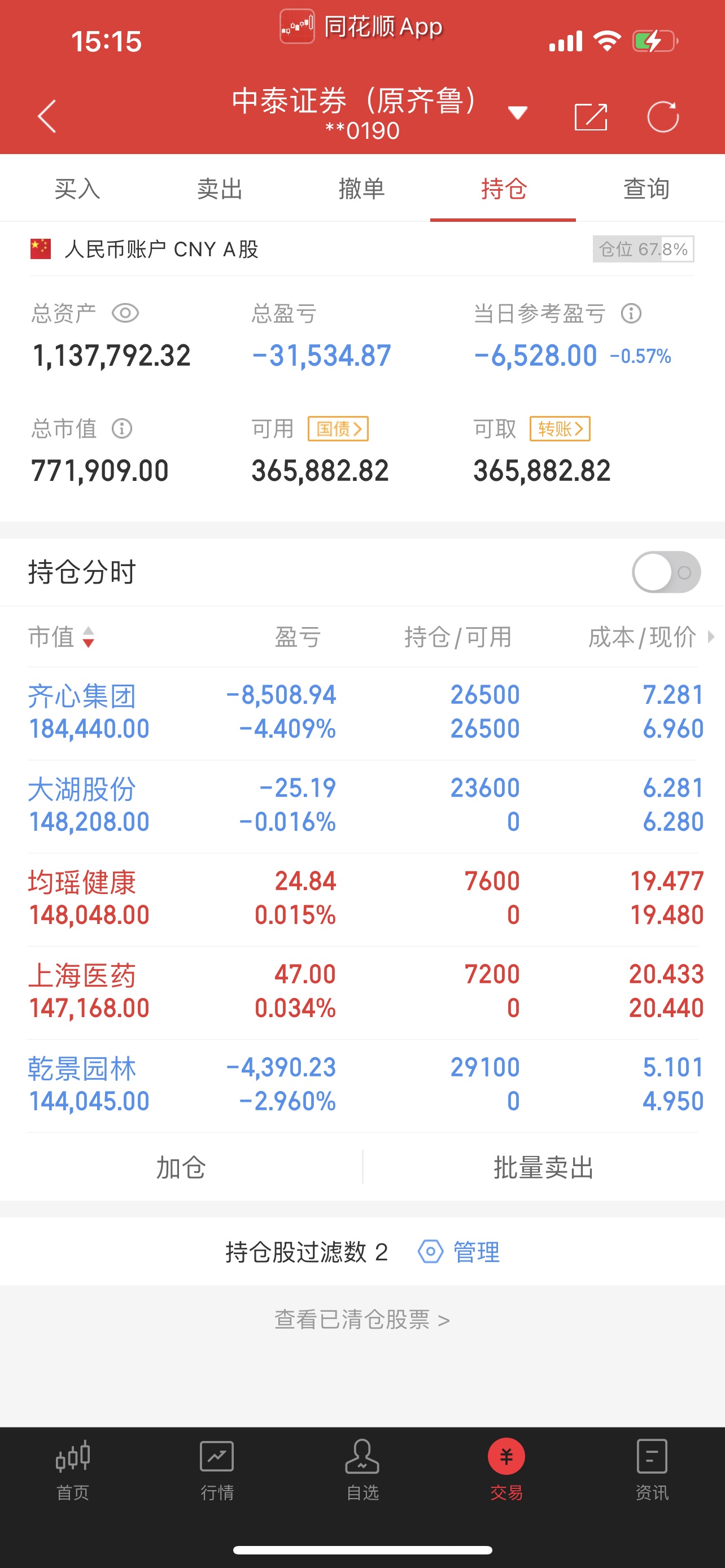Expand the account selector dropdown arrow
Image resolution: width=725 pixels, height=1568 pixels.
coord(517,113)
